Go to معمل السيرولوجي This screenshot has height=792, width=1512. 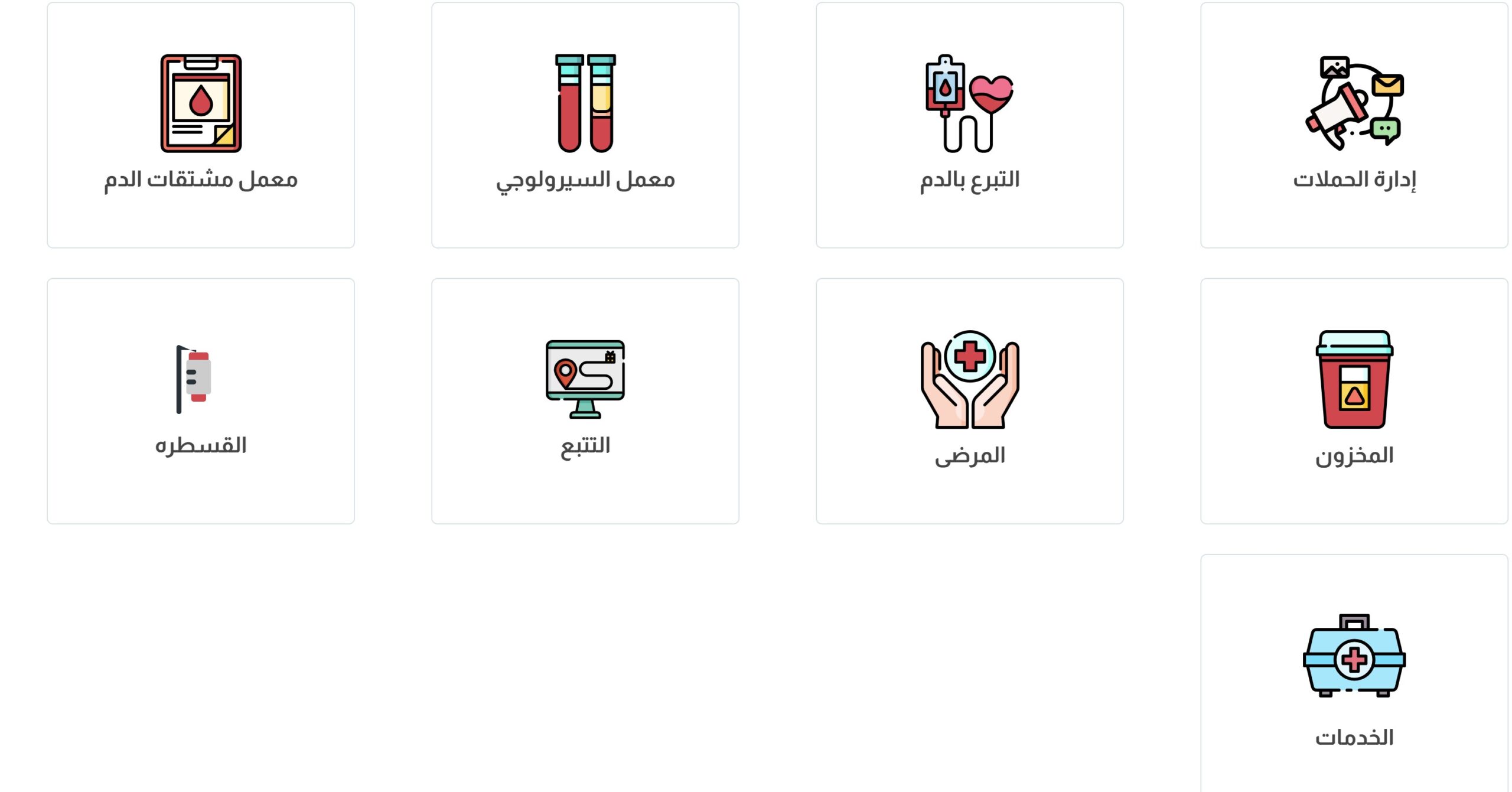tap(585, 125)
